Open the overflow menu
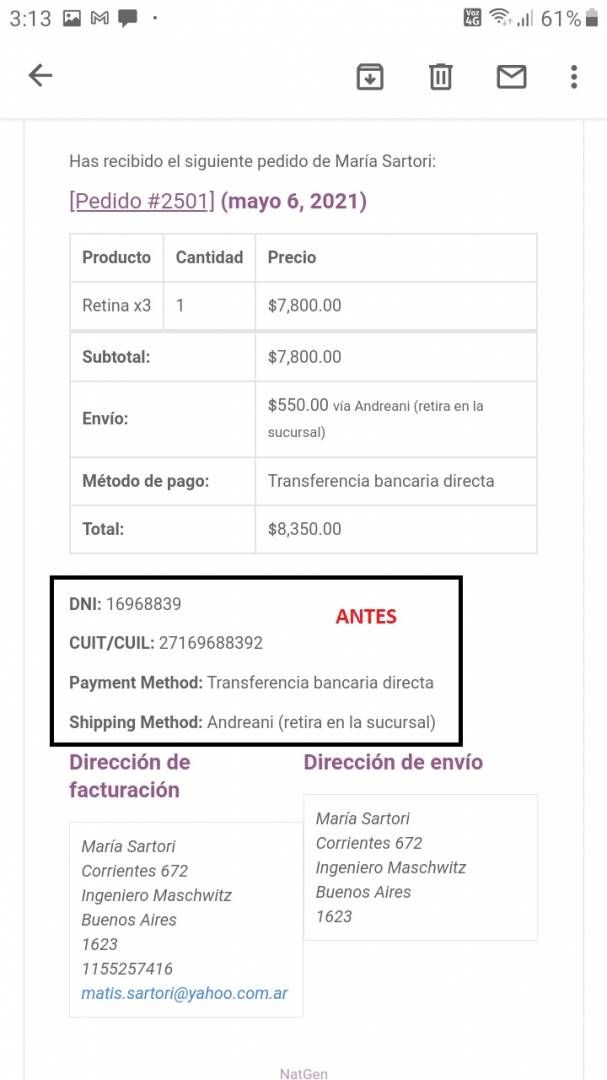 [x=573, y=76]
